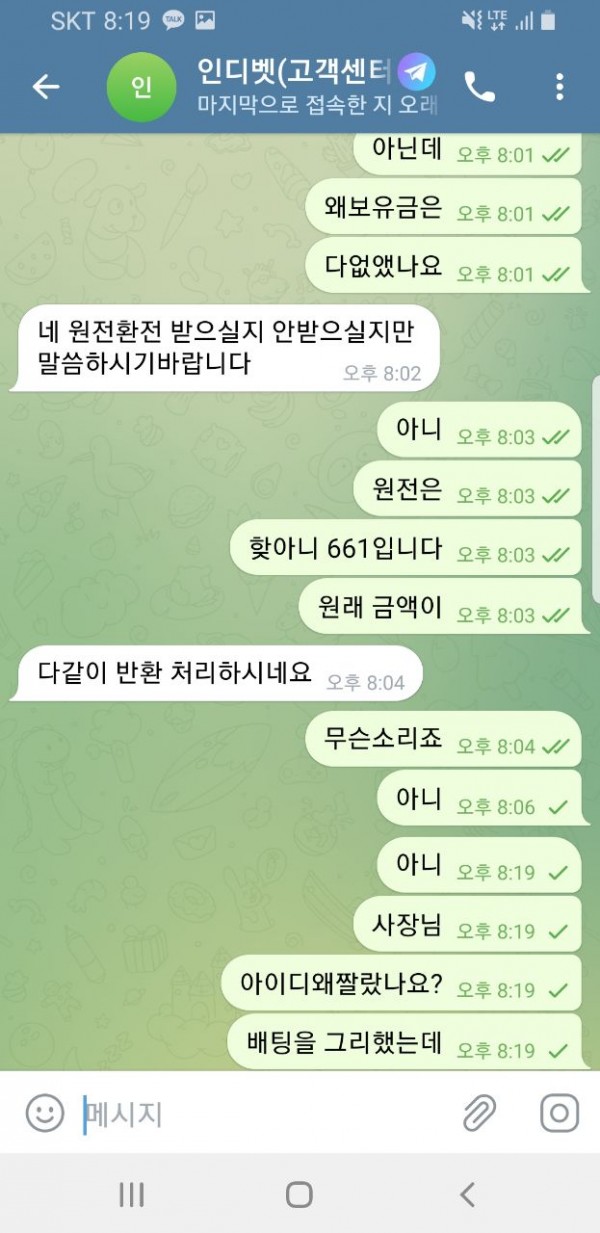Tap the system back button

[x=466, y=1193]
